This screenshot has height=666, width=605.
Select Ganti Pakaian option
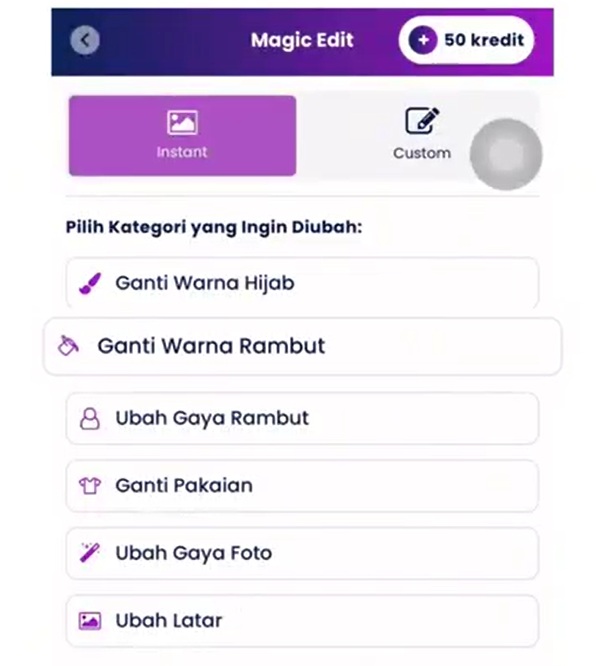tap(302, 486)
